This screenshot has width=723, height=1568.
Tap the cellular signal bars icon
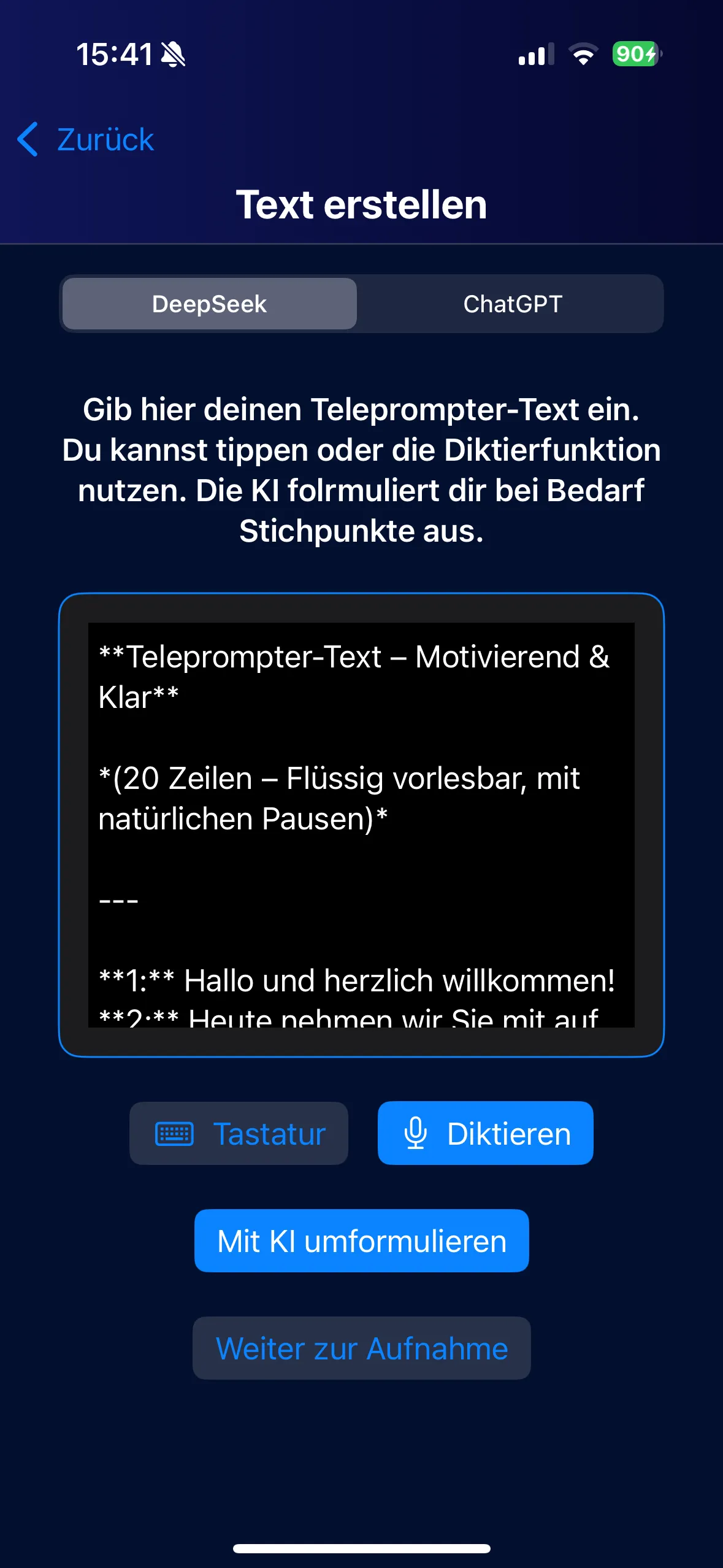pos(535,55)
